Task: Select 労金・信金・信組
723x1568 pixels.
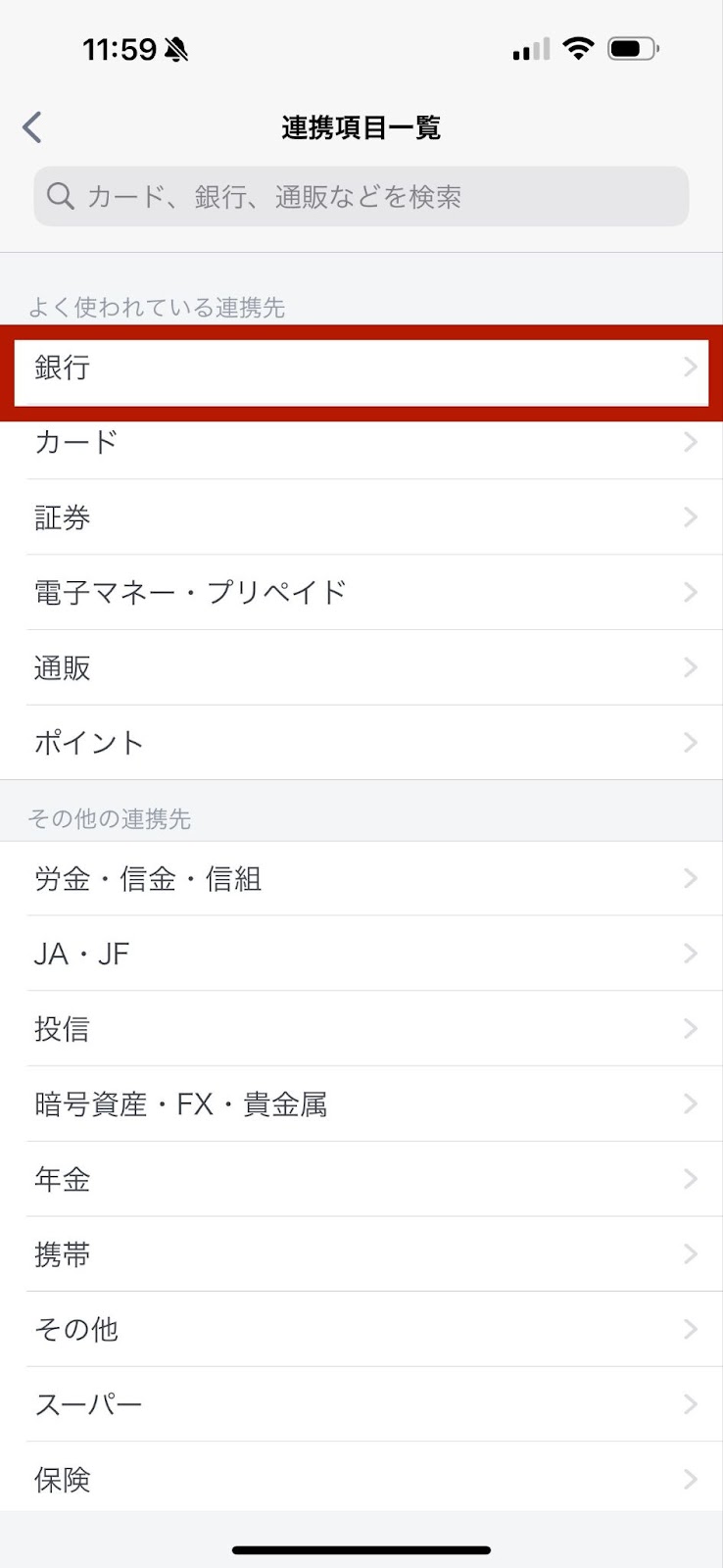Action: [361, 878]
